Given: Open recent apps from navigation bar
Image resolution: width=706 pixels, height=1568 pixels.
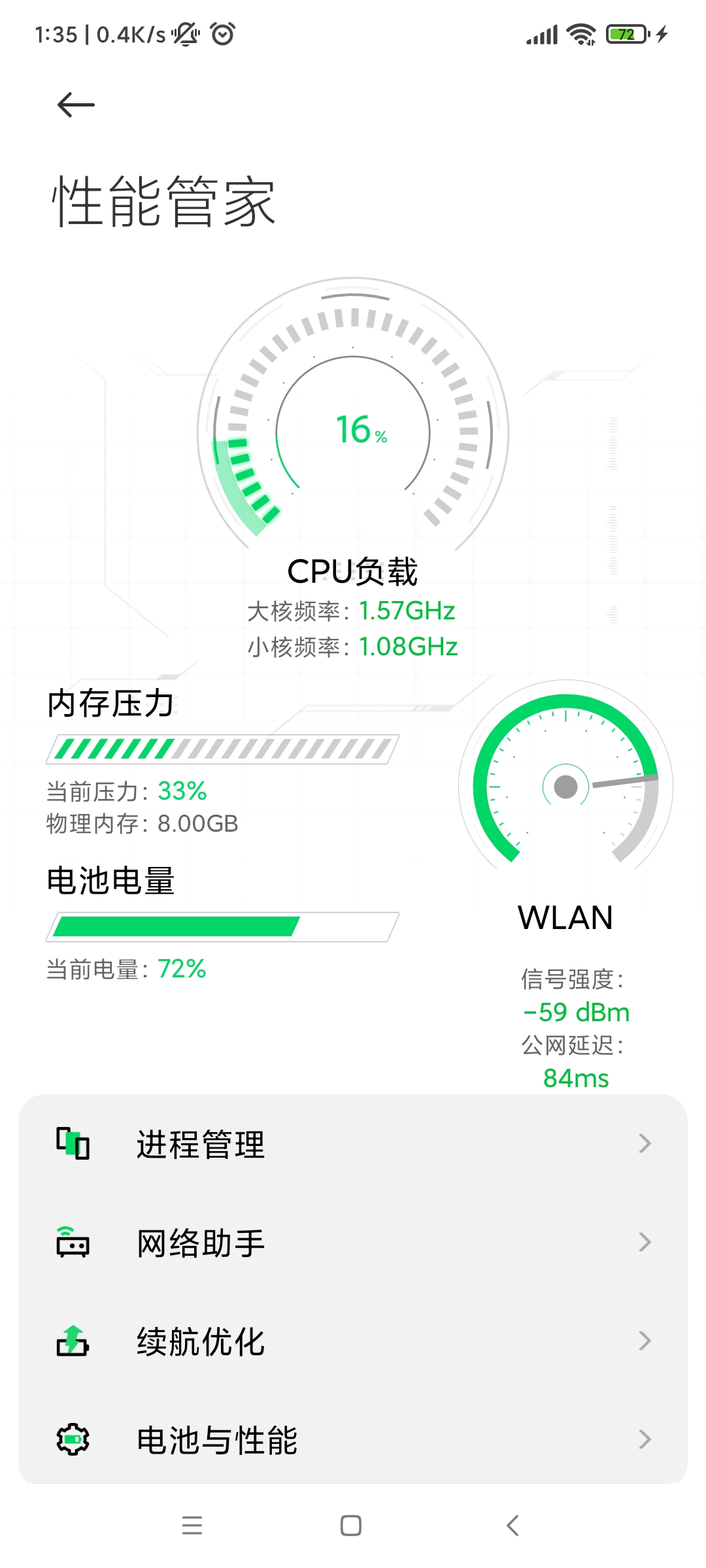Looking at the screenshot, I should point(192,1526).
